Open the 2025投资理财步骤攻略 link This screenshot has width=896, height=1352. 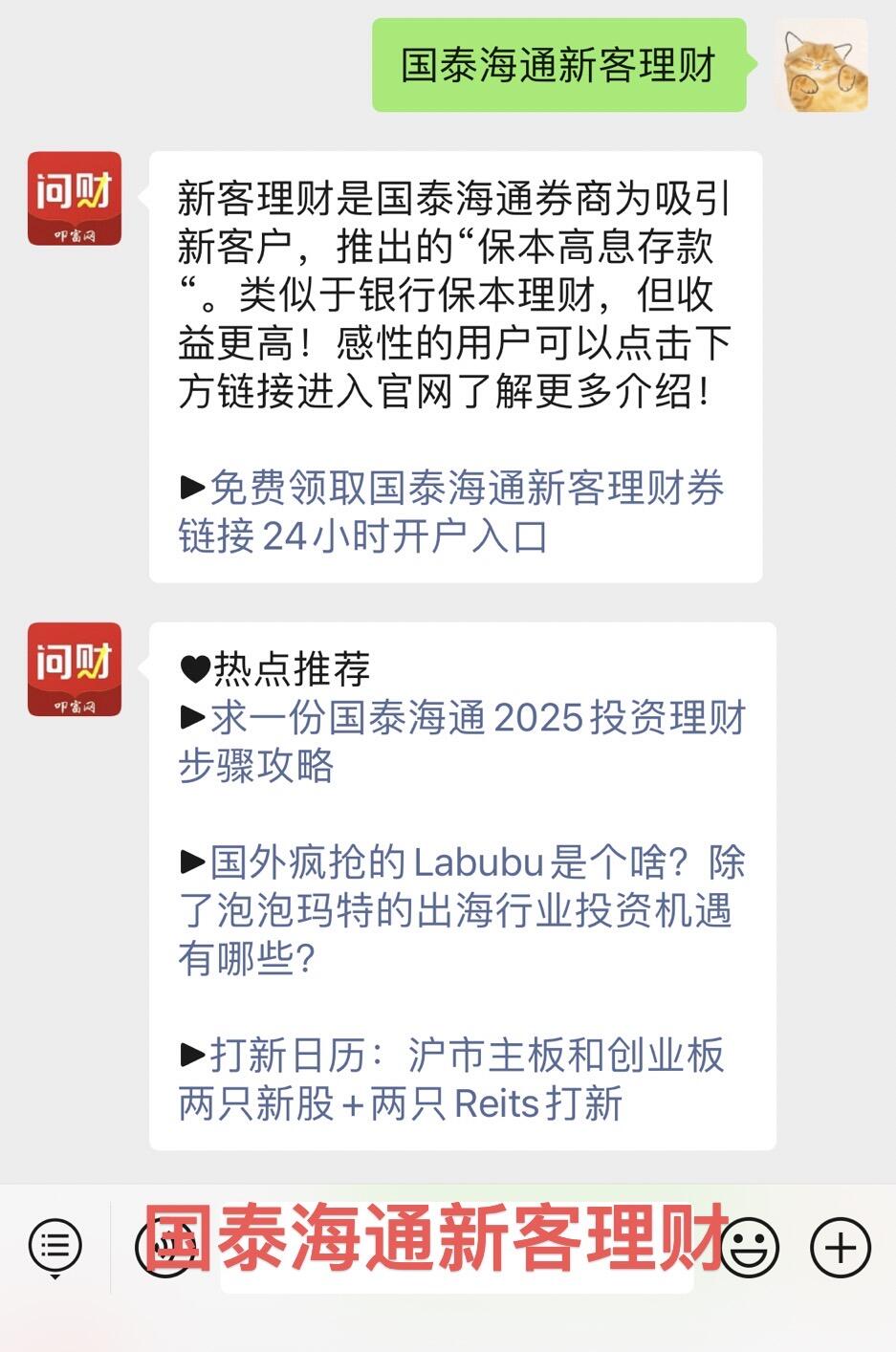click(462, 741)
